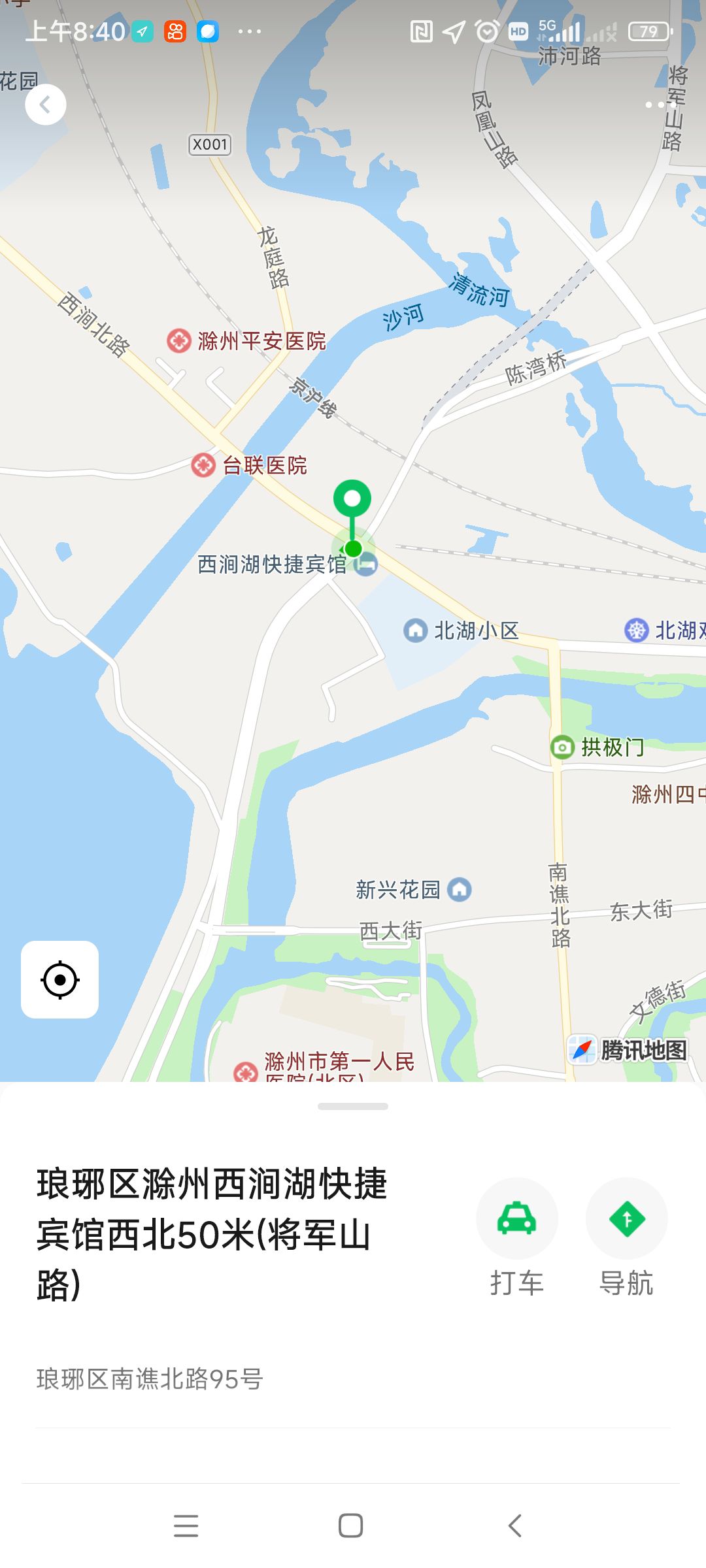706x1568 pixels.
Task: Select the green location pin on map
Action: (x=352, y=500)
